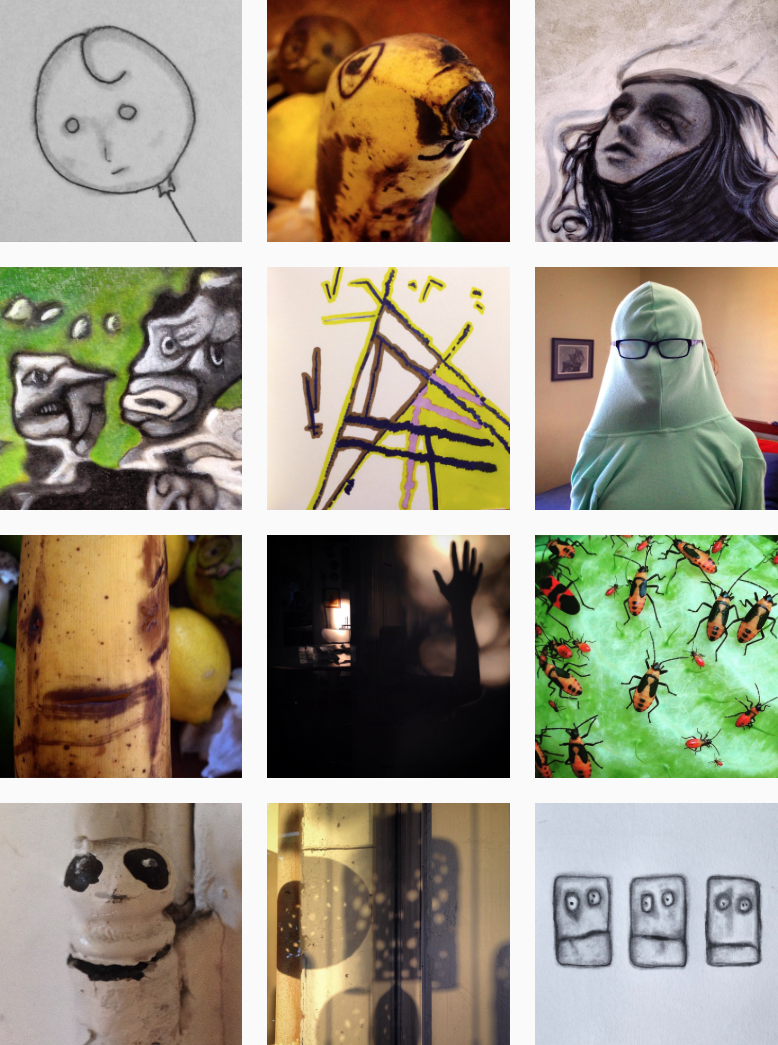778x1045 pixels.
Task: Open the spotted banana with eye photo
Action: coord(388,120)
